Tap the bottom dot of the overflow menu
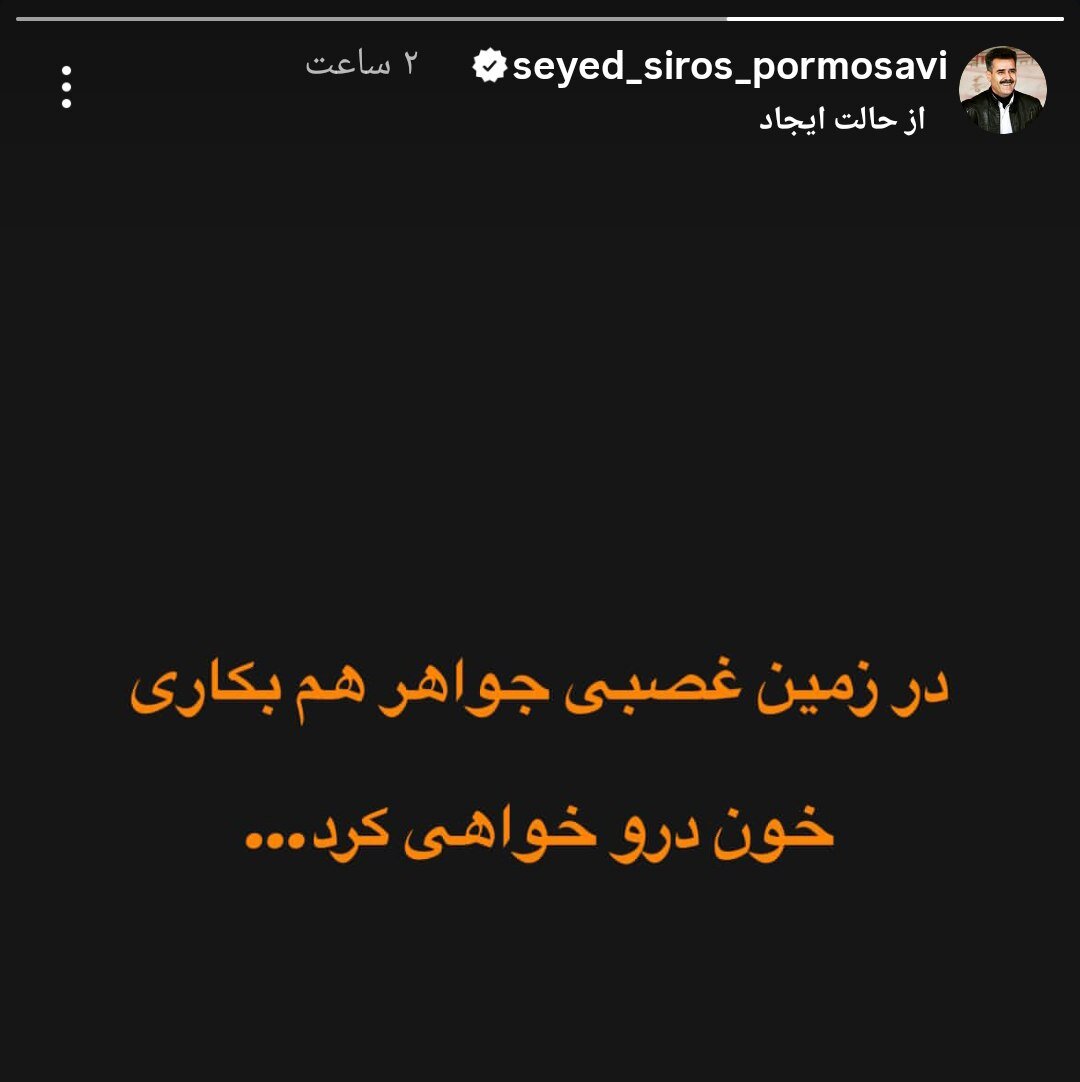Screen dimensions: 1080x1082 (x=67, y=103)
